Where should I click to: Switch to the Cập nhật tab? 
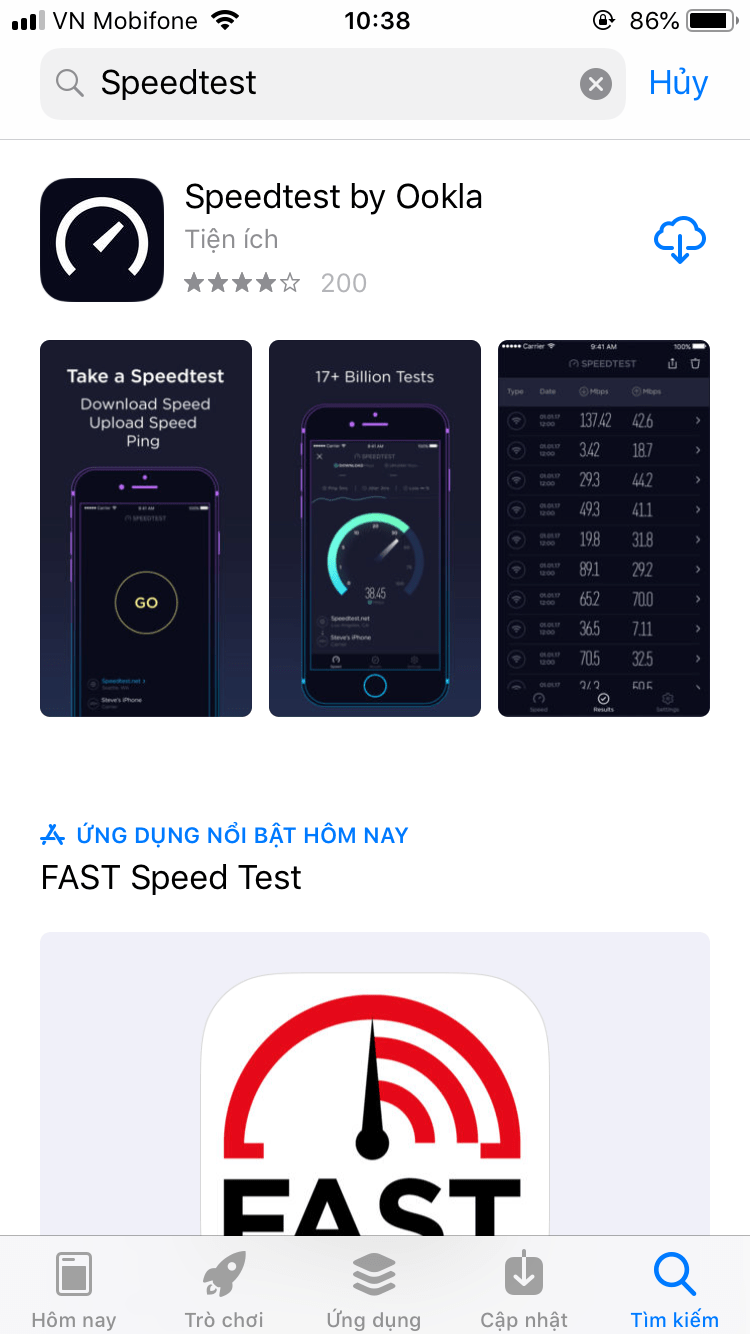[x=524, y=1289]
